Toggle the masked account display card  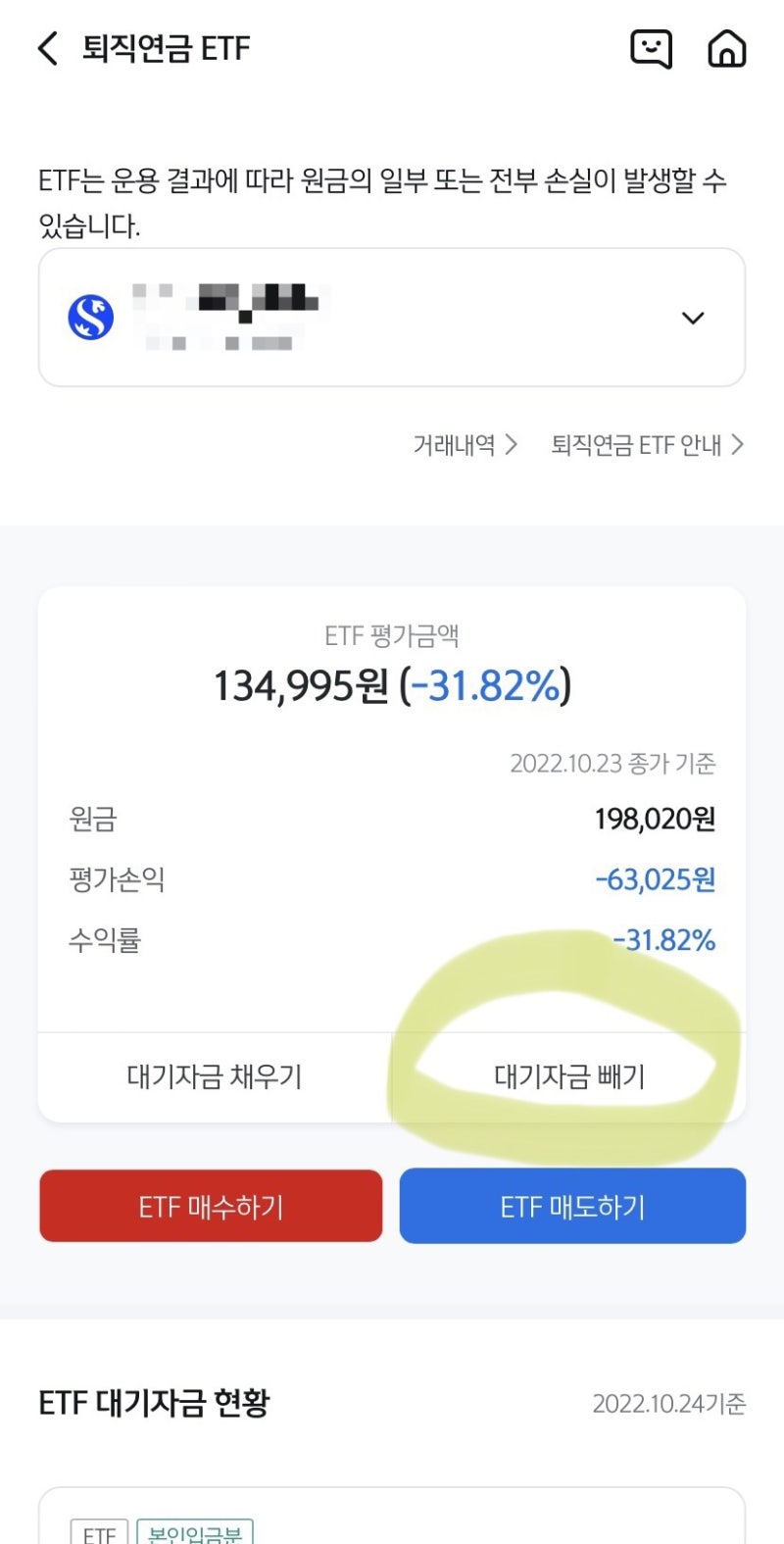392,315
